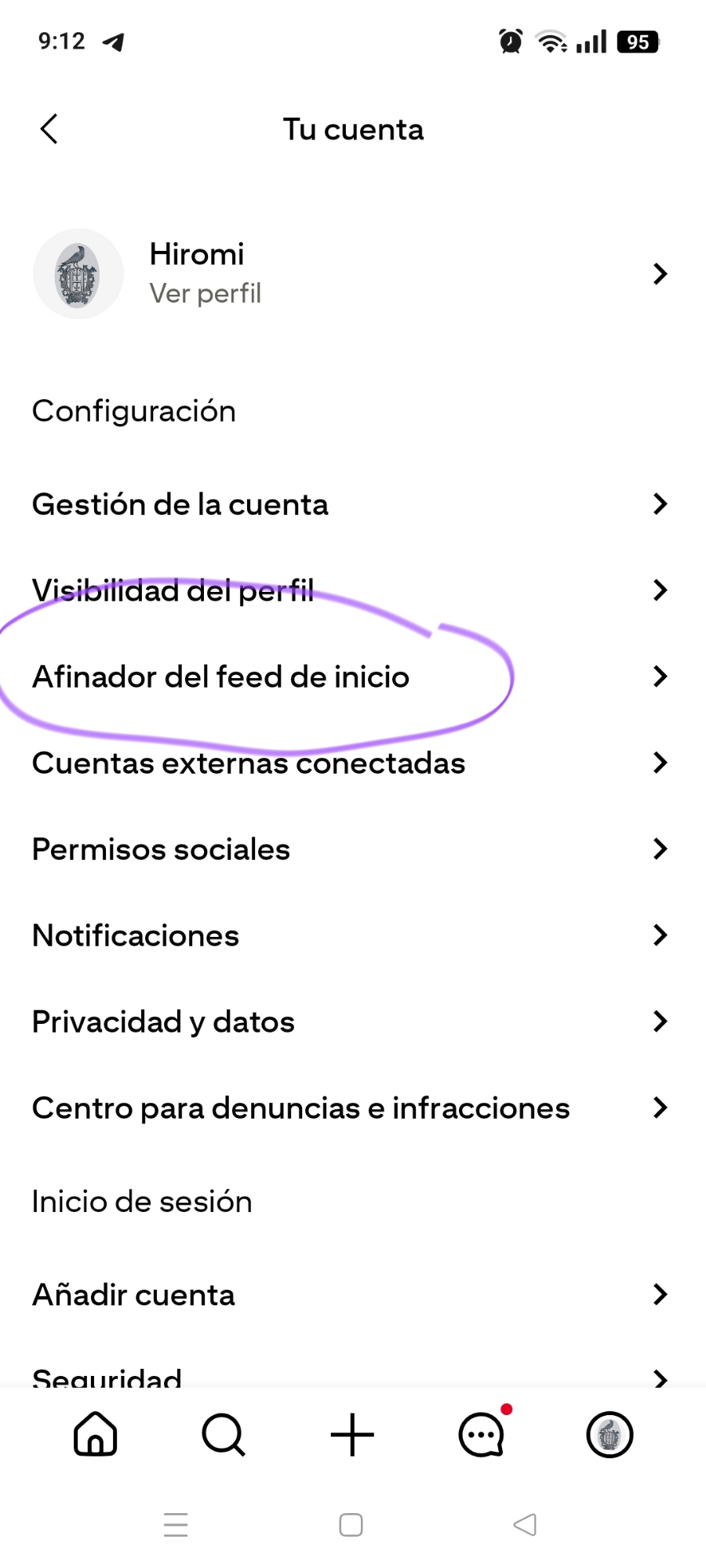Viewport: 706px width, 1568px height.
Task: Open the messages tab
Action: [x=481, y=1435]
